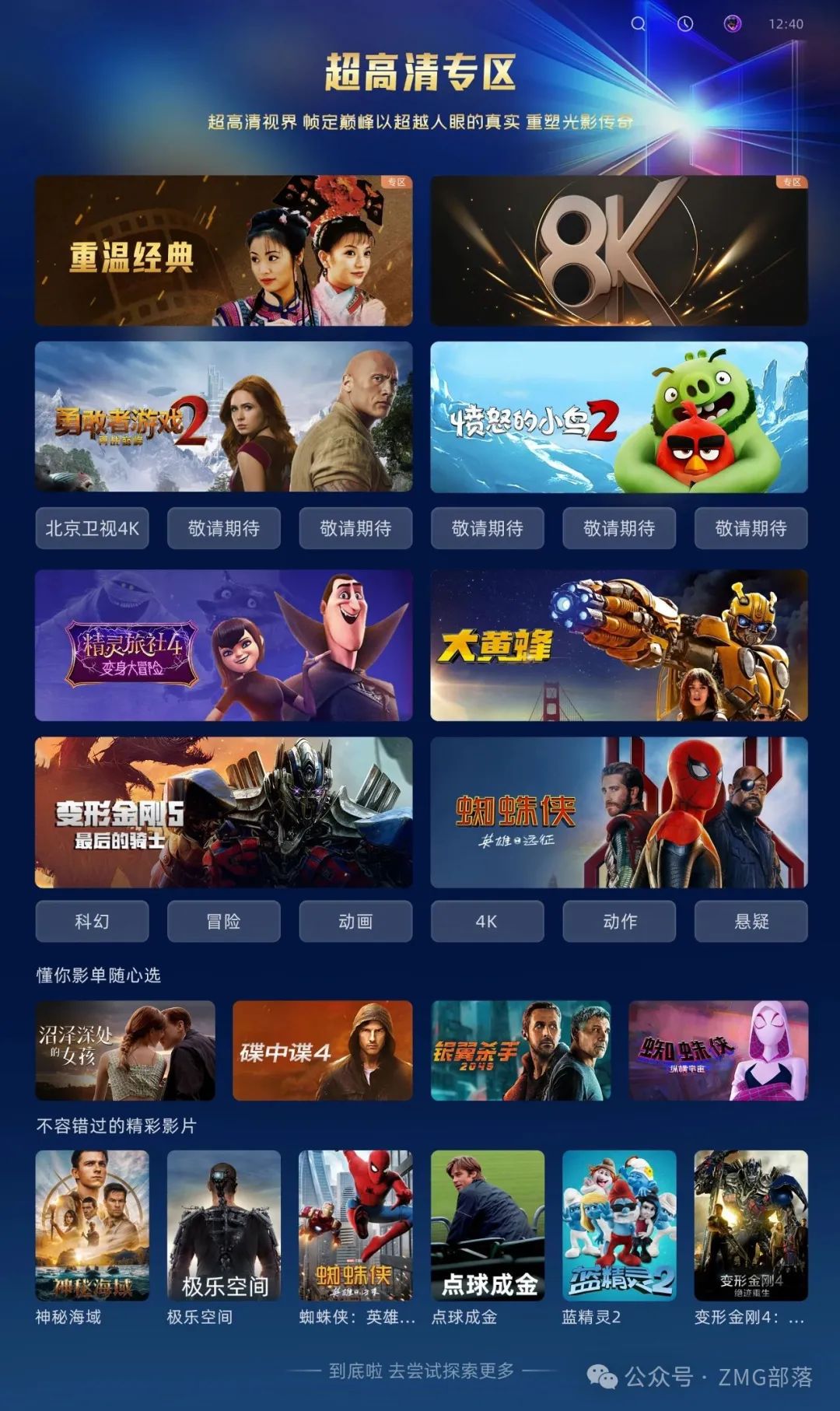Open 神秘海域 movie poster
The width and height of the screenshot is (840, 1411).
pos(92,1225)
